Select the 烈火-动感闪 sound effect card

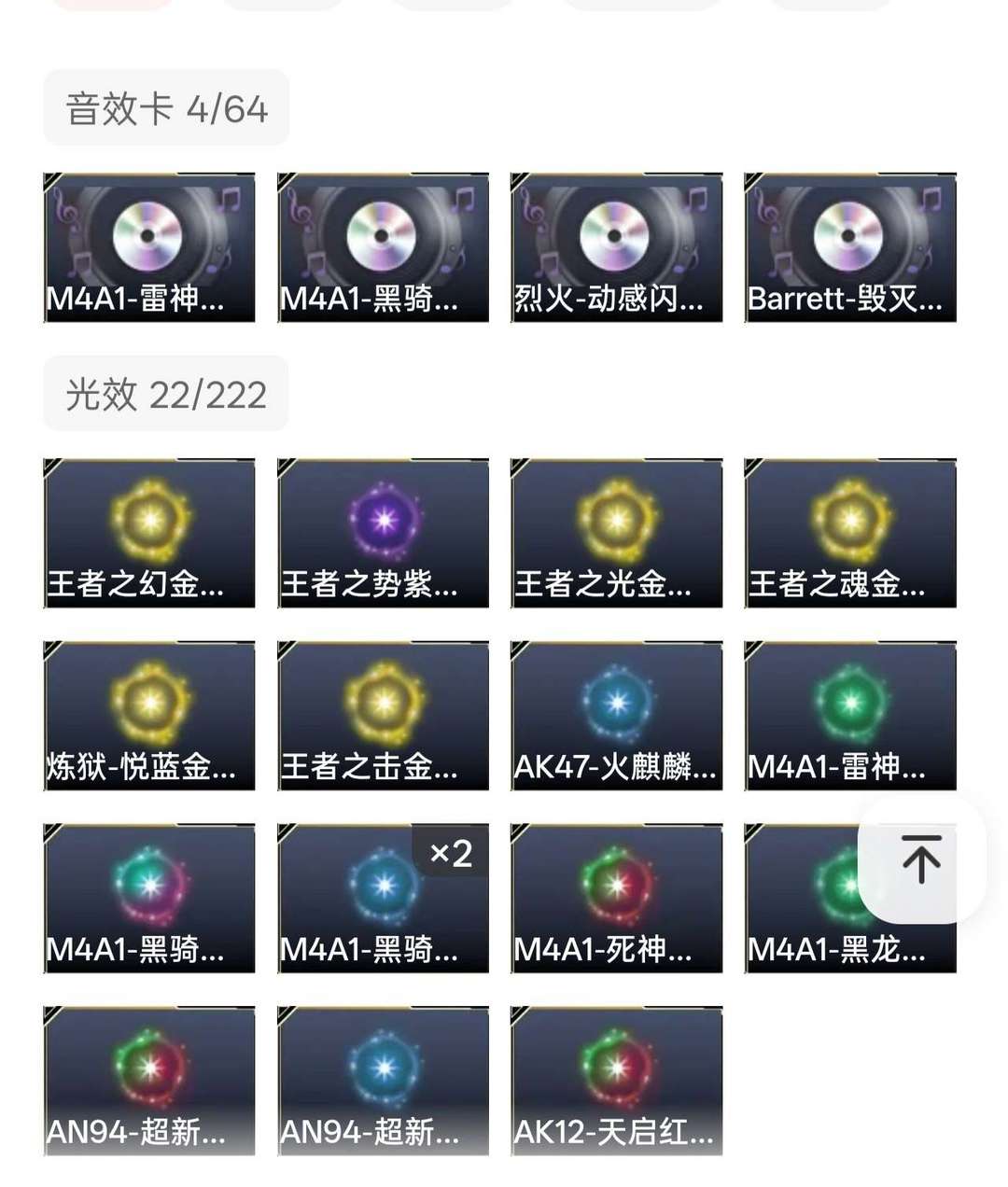pos(616,247)
